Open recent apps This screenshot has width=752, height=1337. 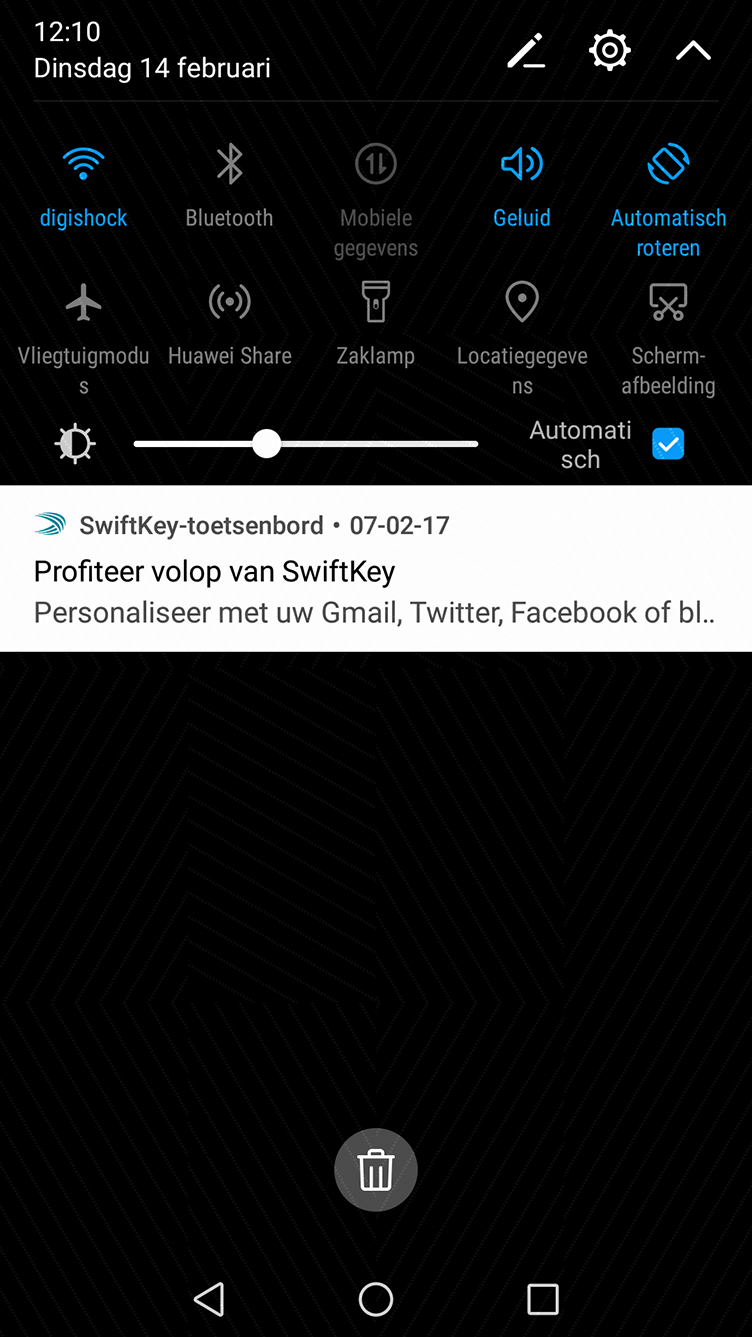tap(543, 1299)
